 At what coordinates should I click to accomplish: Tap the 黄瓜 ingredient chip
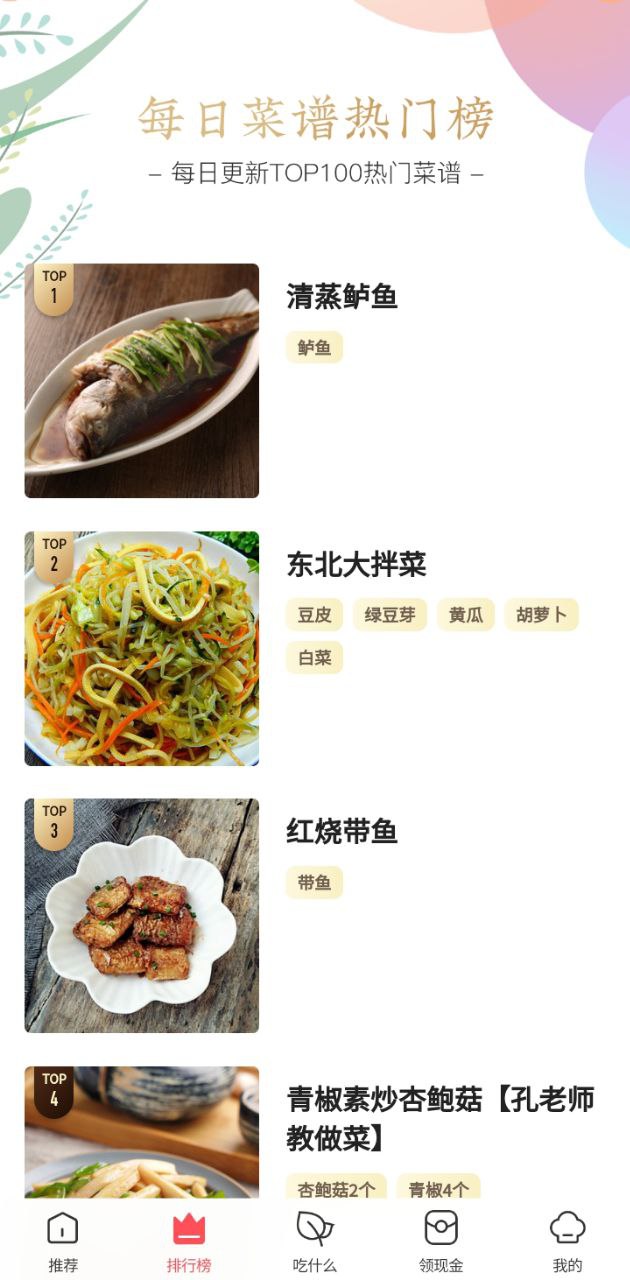(x=466, y=615)
